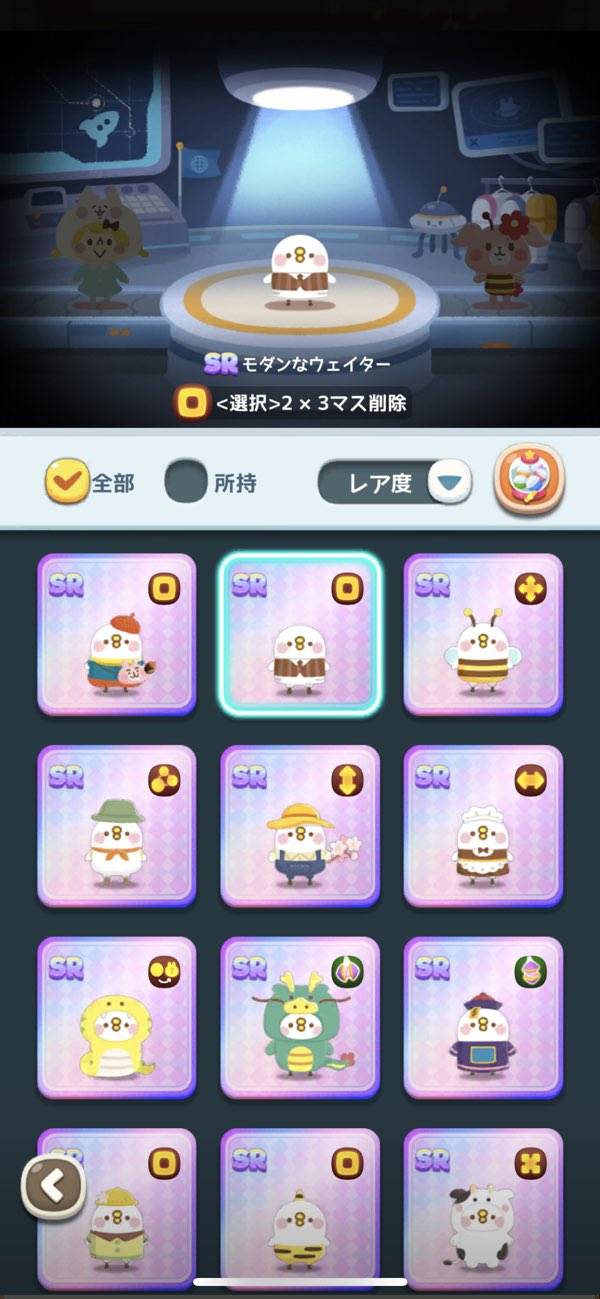Select the green hat scout costume card

pyautogui.click(x=116, y=826)
